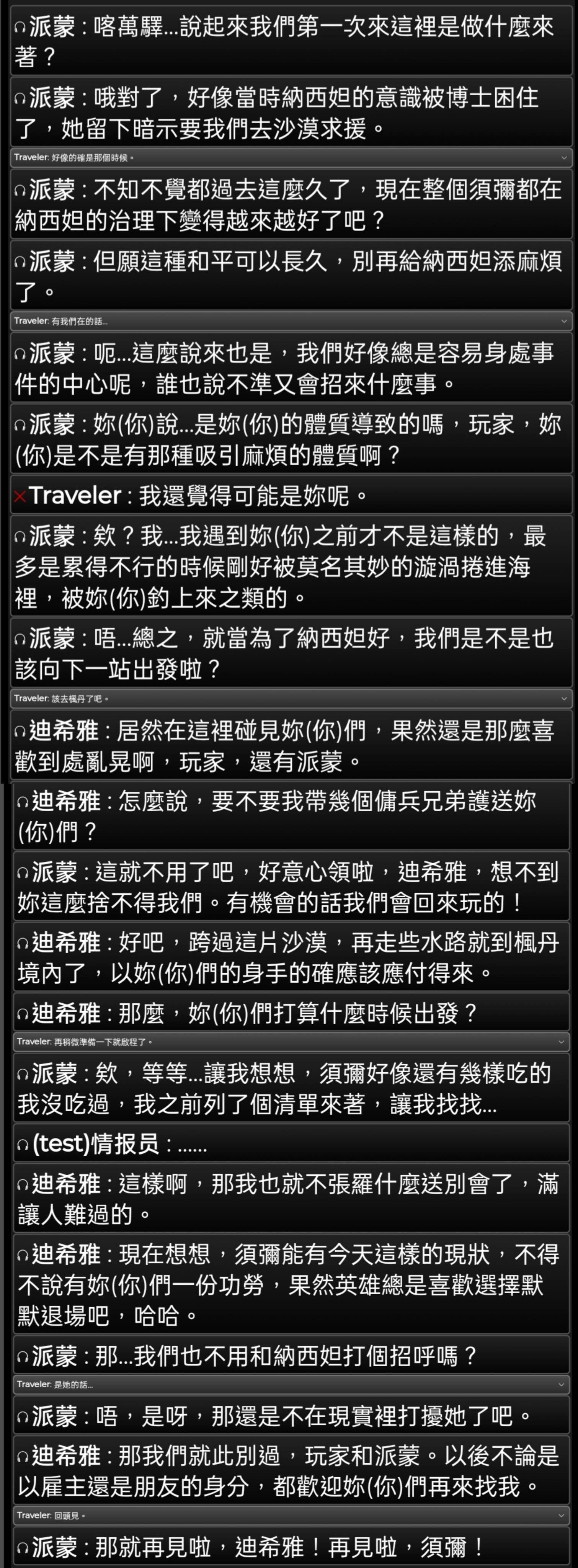
Task: Play audio for 派蒙's 哦對了 line
Action: (21, 99)
